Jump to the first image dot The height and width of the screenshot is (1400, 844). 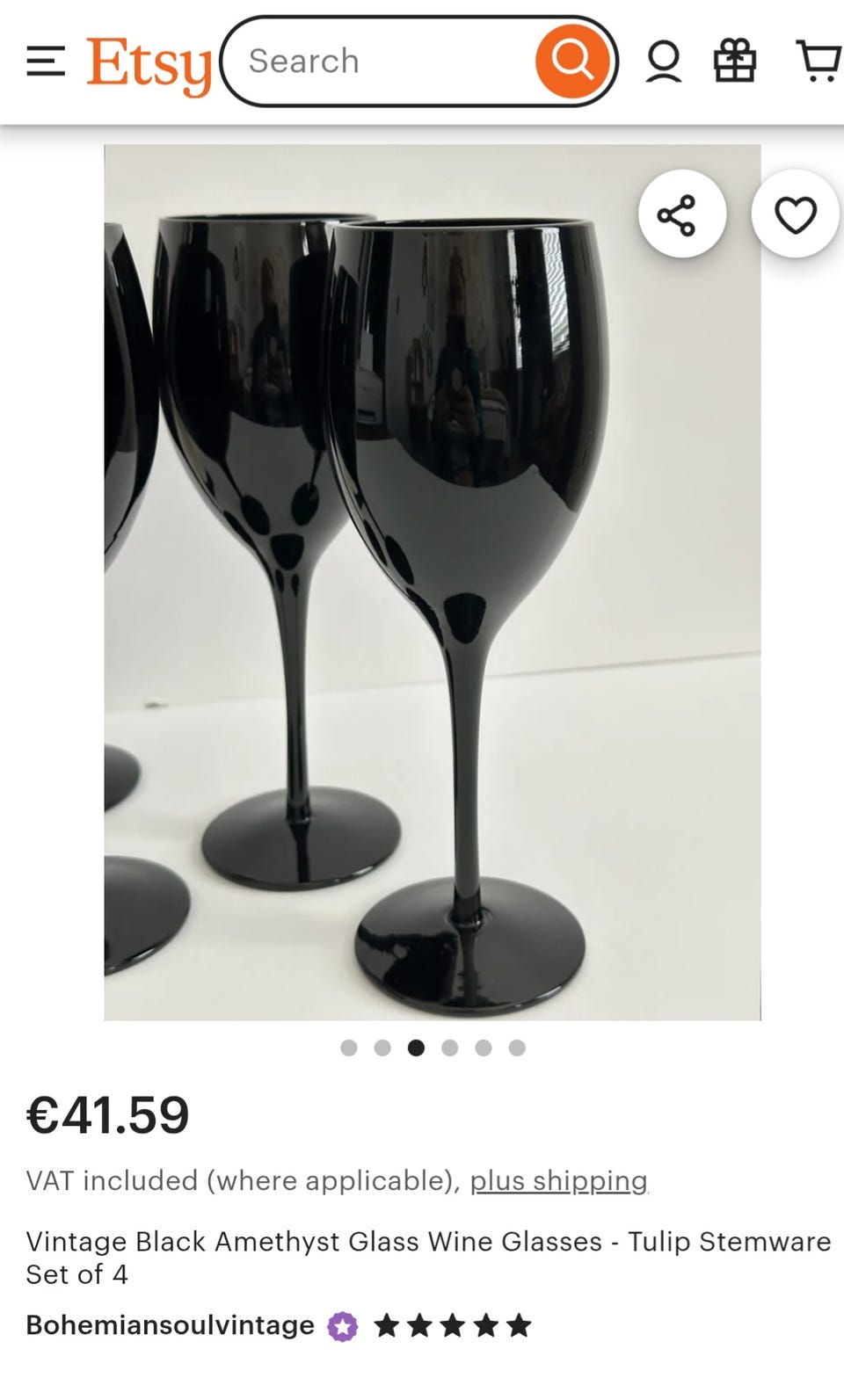coord(349,1048)
